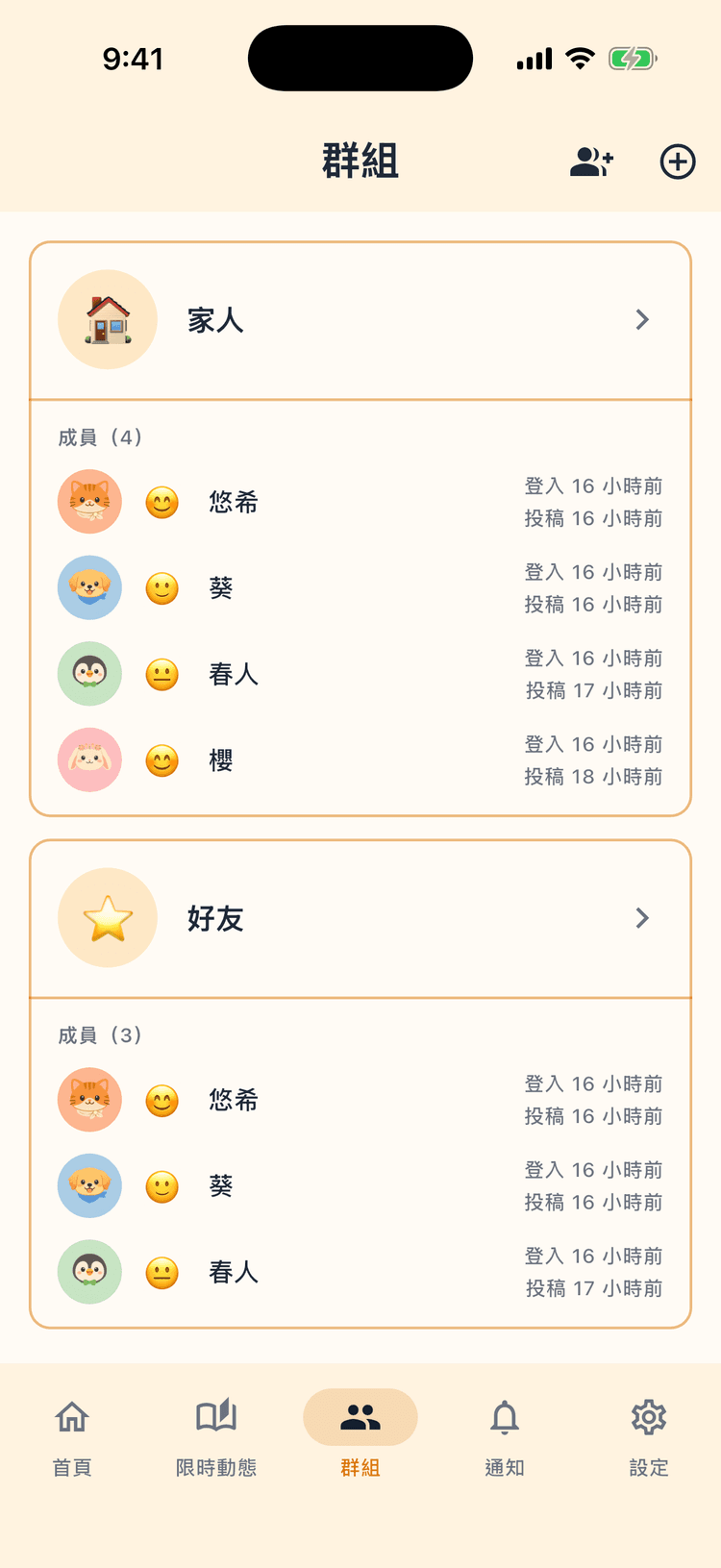Tap the 好友 group star avatar
This screenshot has height=1568, width=721.
tap(108, 918)
